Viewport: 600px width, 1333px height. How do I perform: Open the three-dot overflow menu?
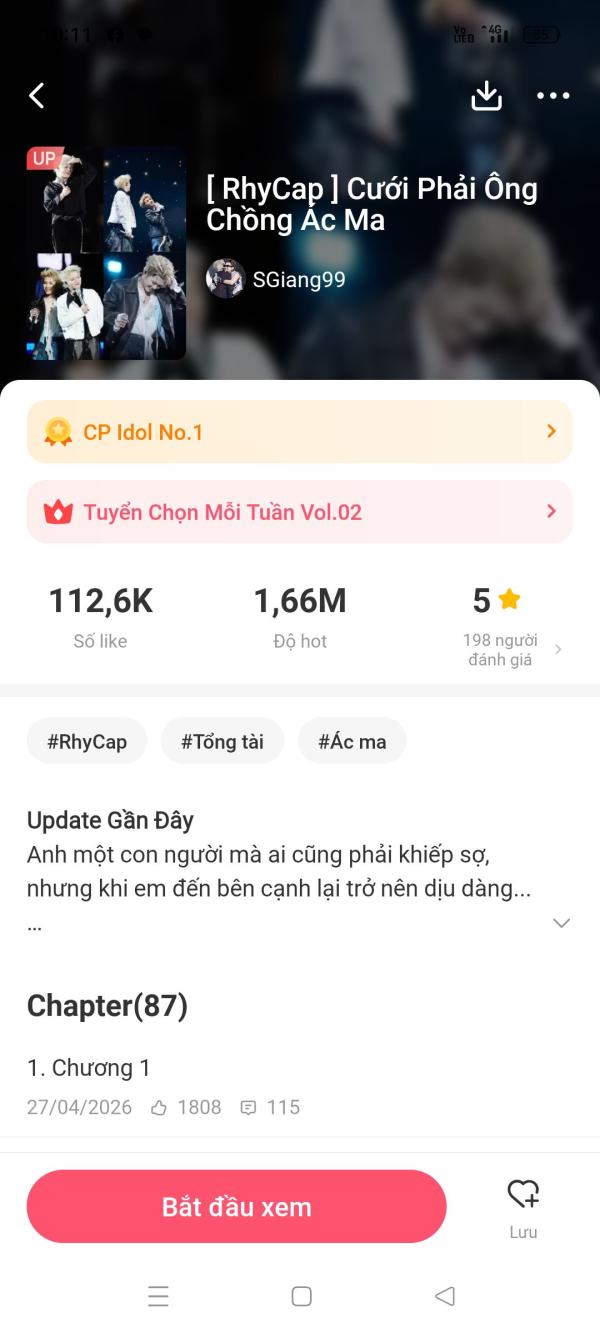[553, 96]
